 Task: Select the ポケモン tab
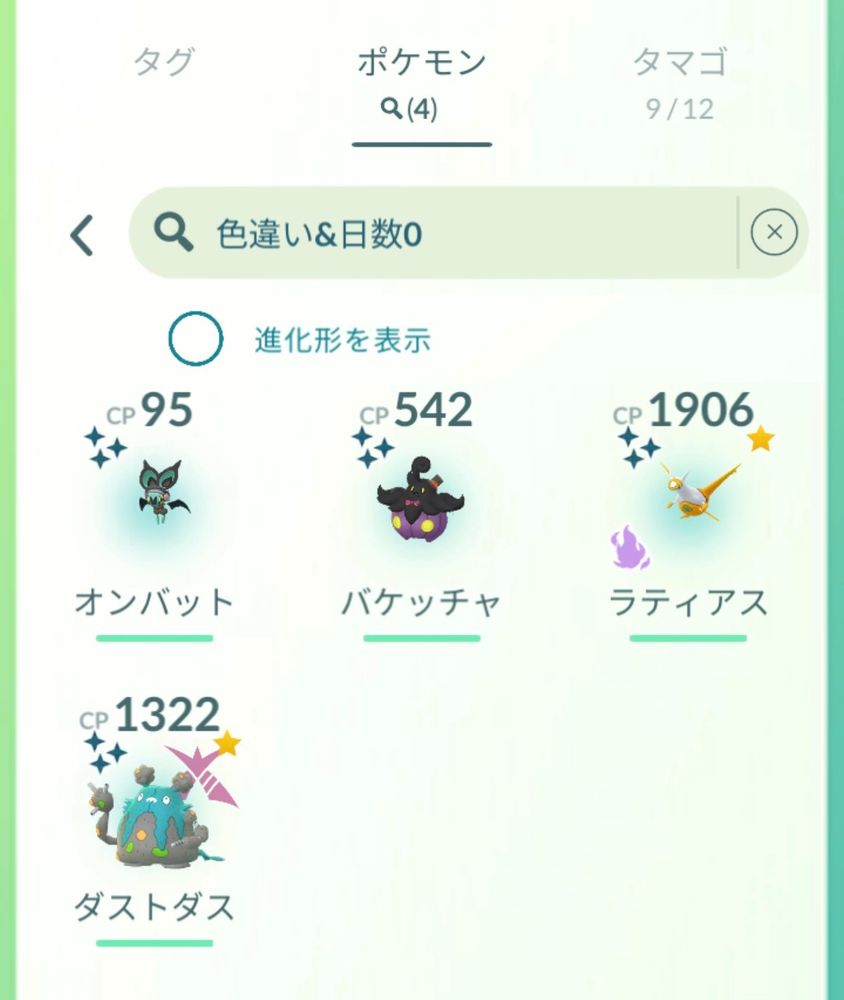tap(421, 82)
